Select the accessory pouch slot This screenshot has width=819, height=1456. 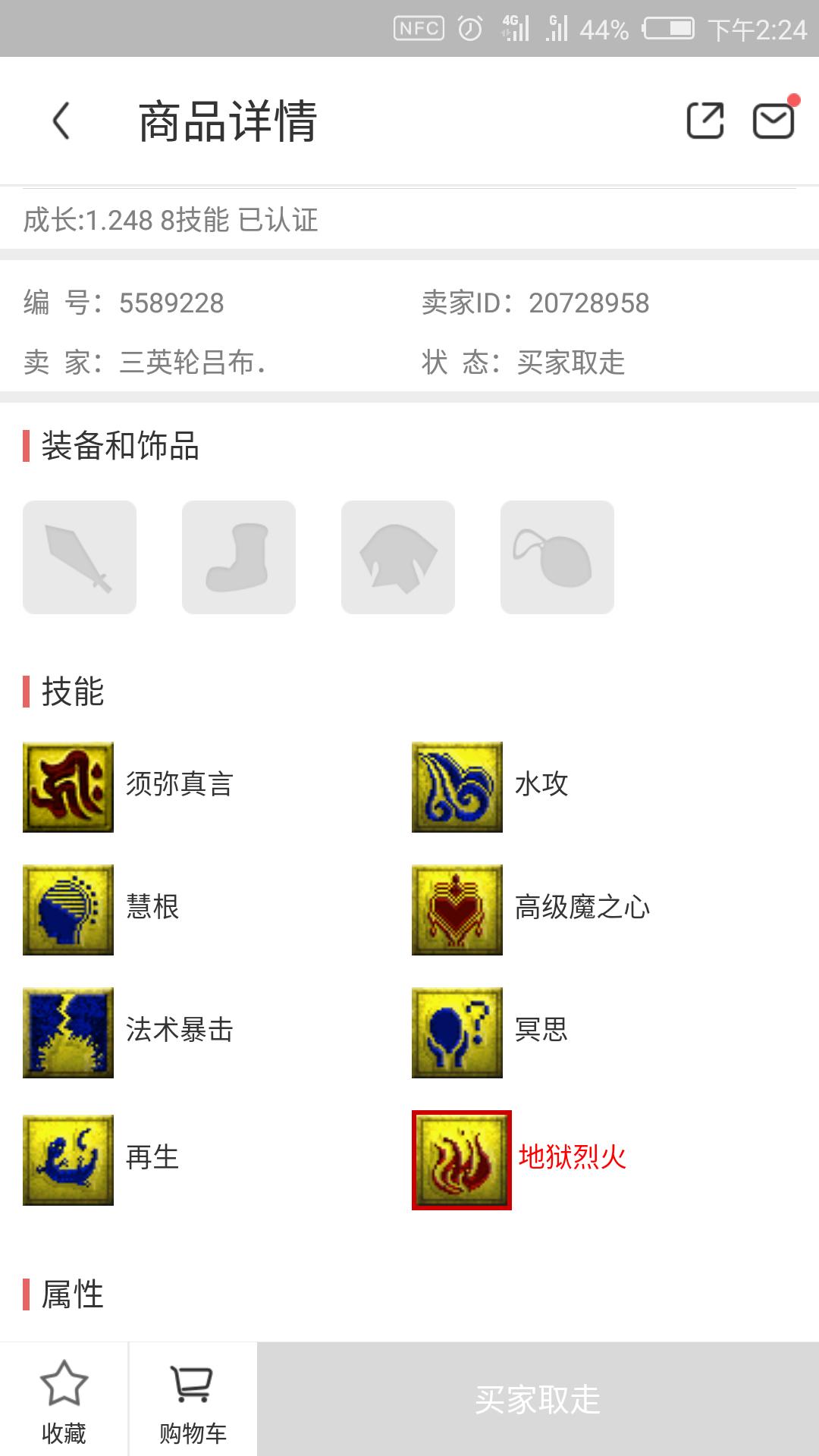point(557,557)
